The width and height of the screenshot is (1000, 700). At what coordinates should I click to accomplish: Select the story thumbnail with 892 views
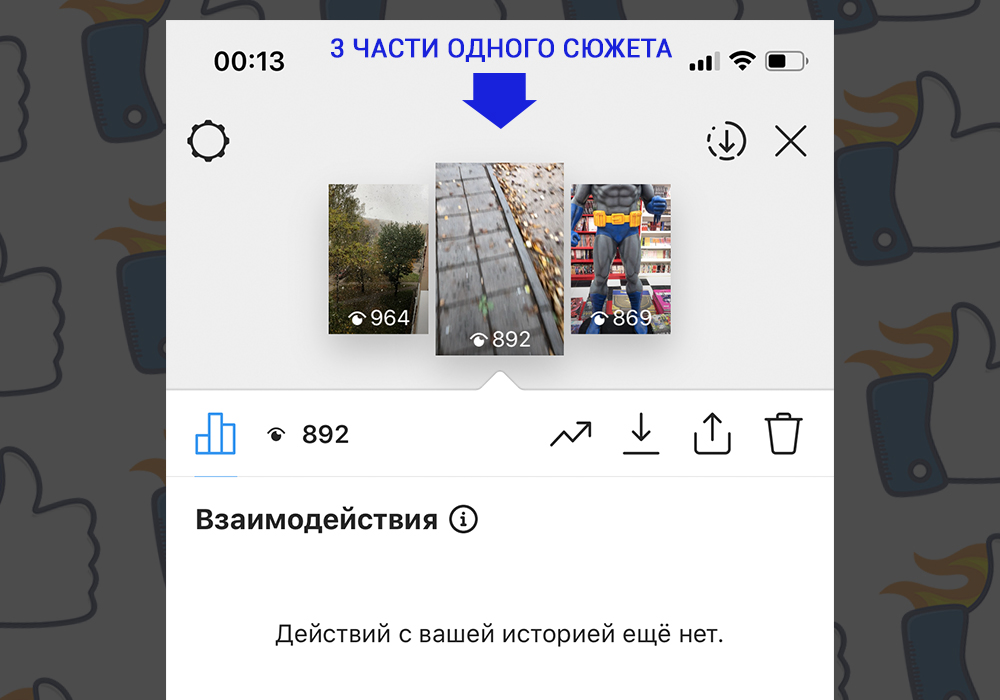pyautogui.click(x=499, y=259)
